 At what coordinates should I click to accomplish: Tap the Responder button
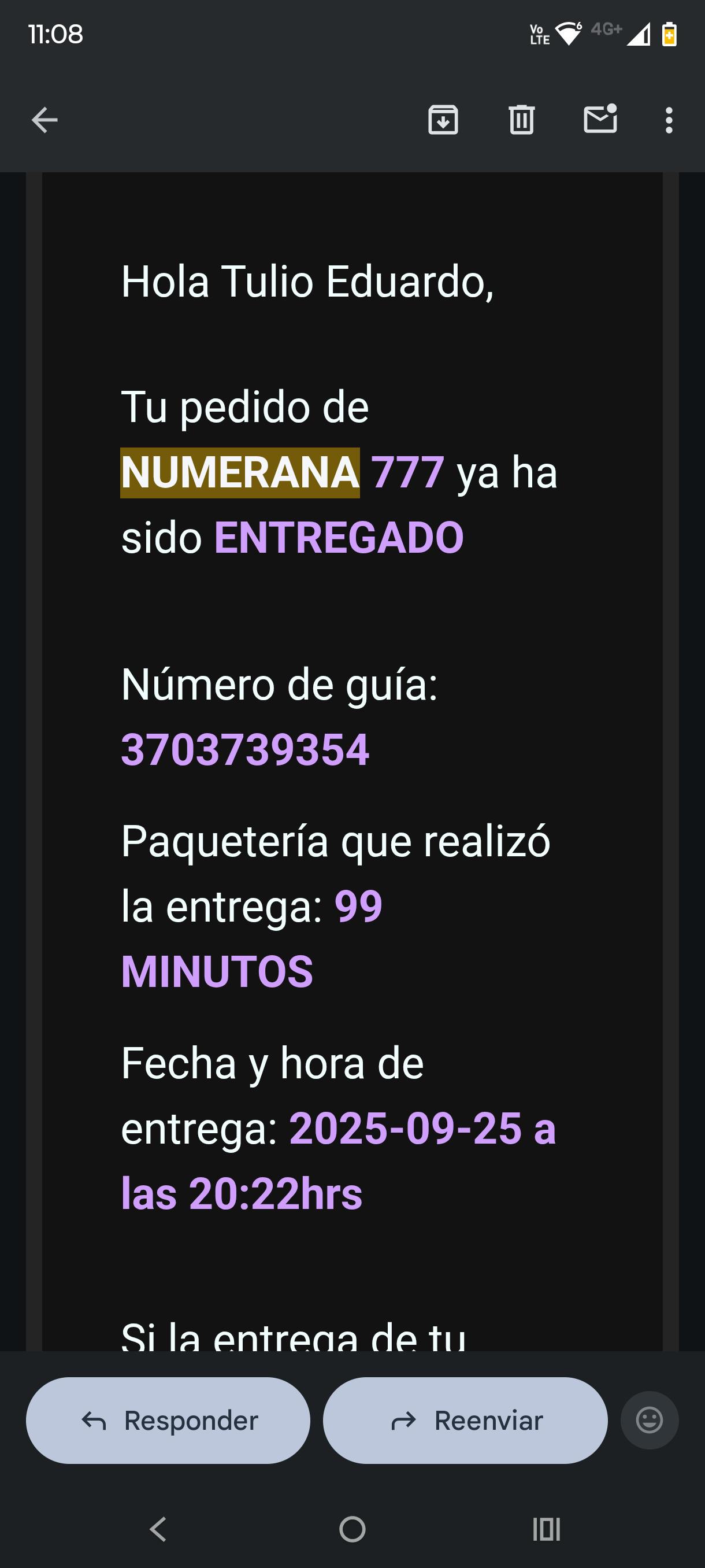(168, 1421)
